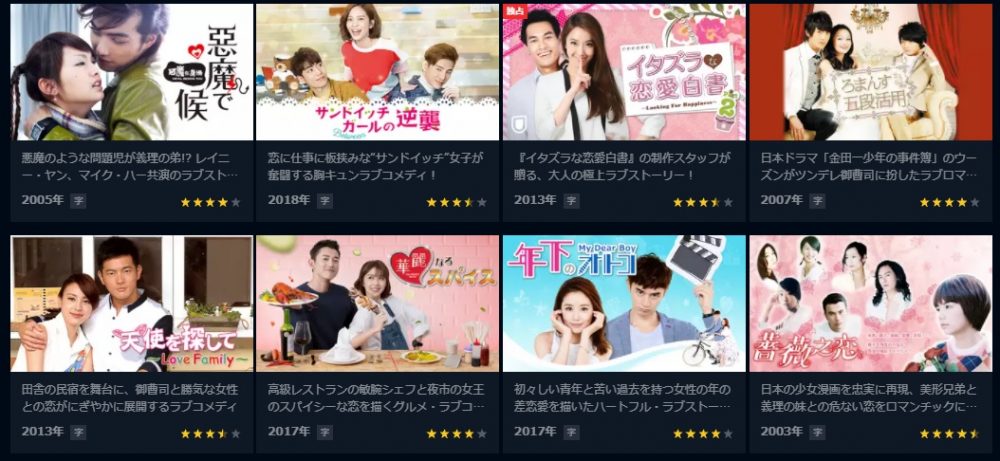The width and height of the screenshot is (1000, 461).
Task: Open サンドイッチガールの逆襲 drama card
Action: 378,73
